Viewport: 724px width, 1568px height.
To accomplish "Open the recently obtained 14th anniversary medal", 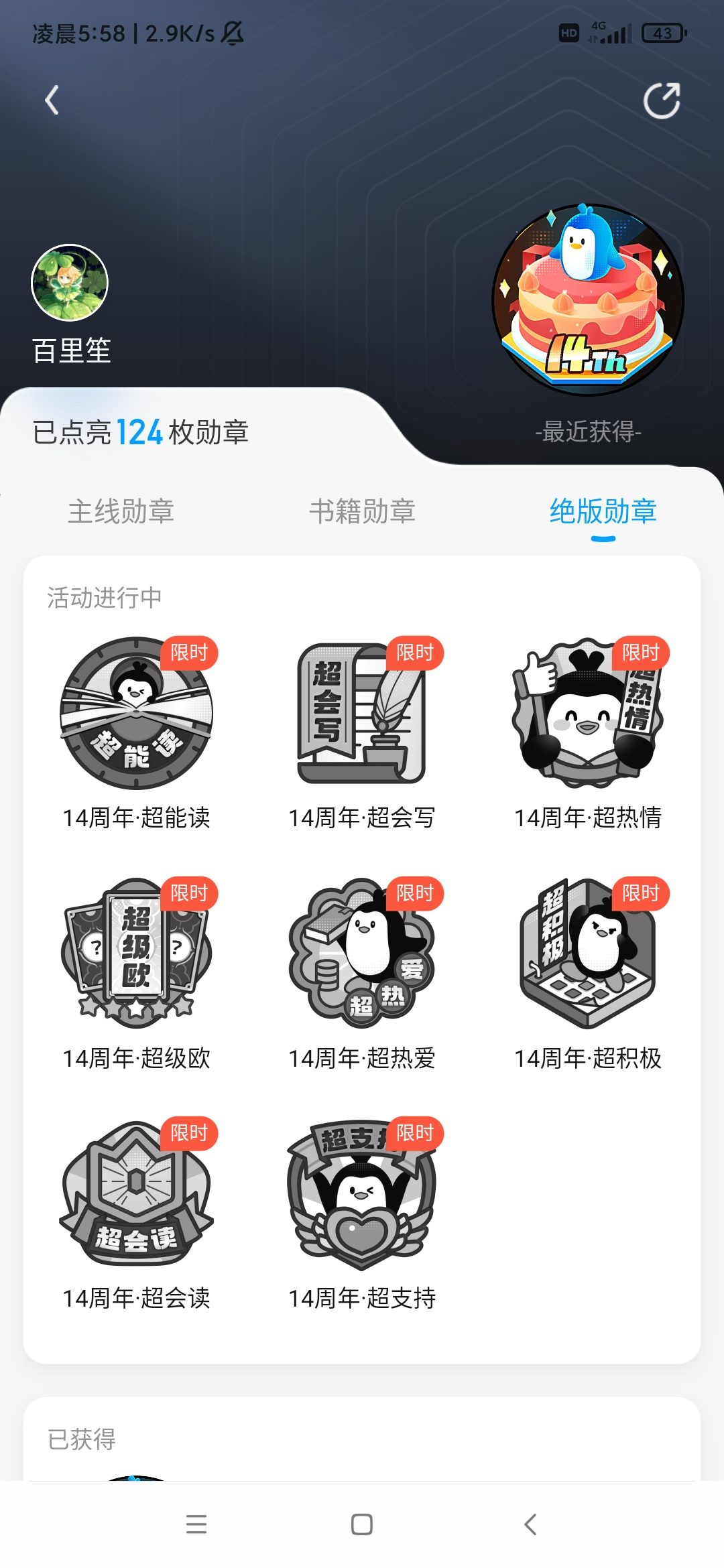I will [589, 300].
